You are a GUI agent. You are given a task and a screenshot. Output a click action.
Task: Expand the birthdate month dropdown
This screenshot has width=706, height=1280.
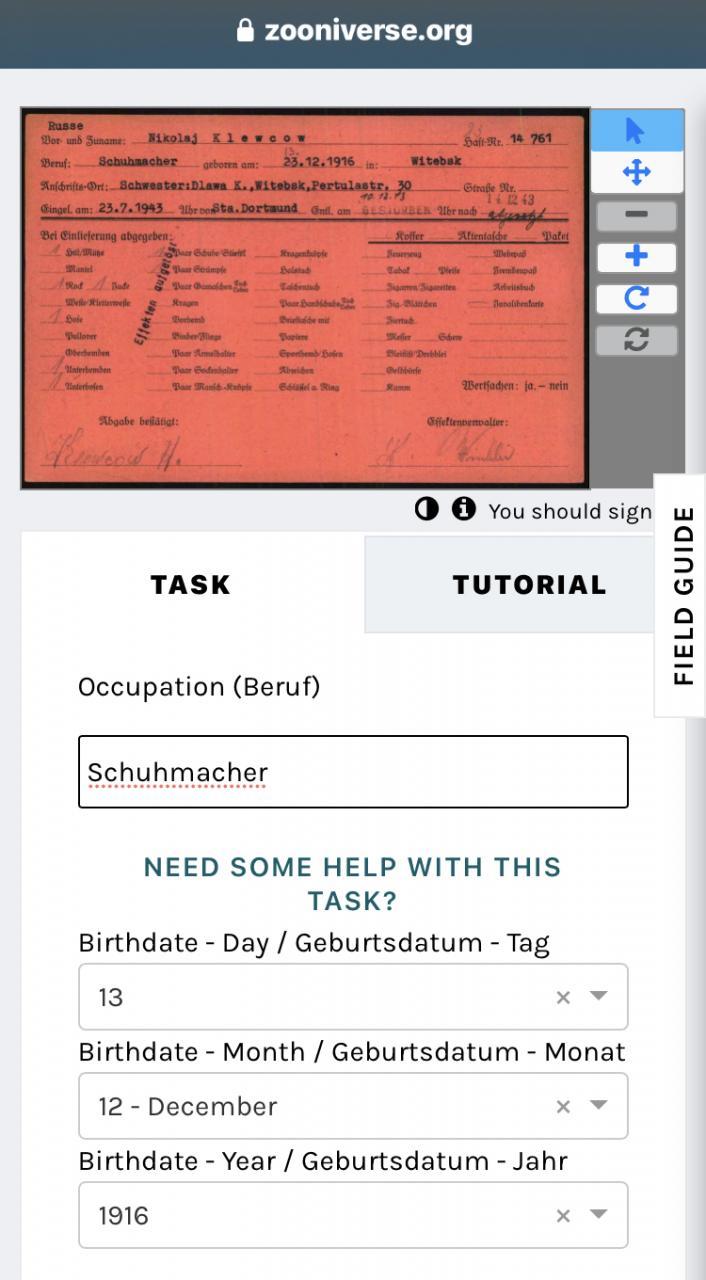pyautogui.click(x=599, y=1106)
